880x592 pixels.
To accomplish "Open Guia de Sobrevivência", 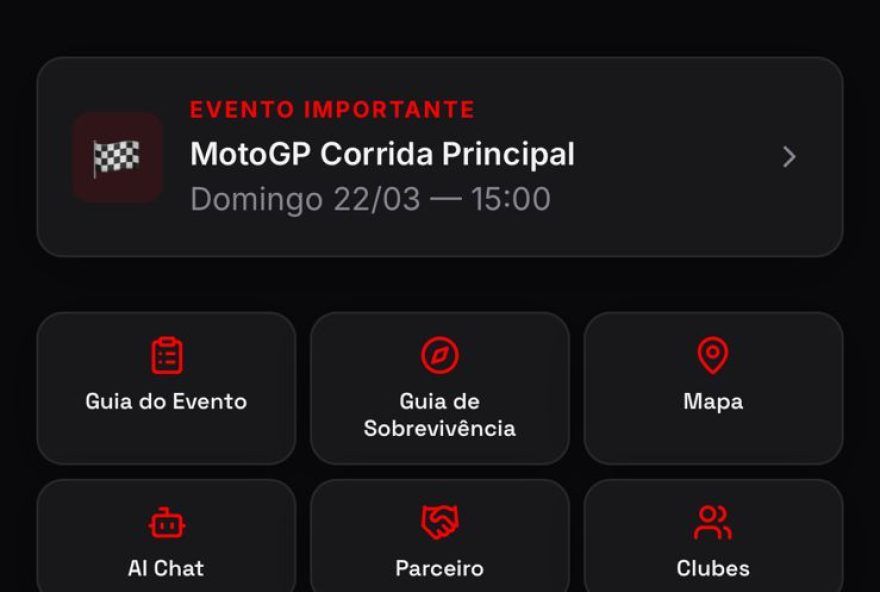I will click(x=440, y=388).
